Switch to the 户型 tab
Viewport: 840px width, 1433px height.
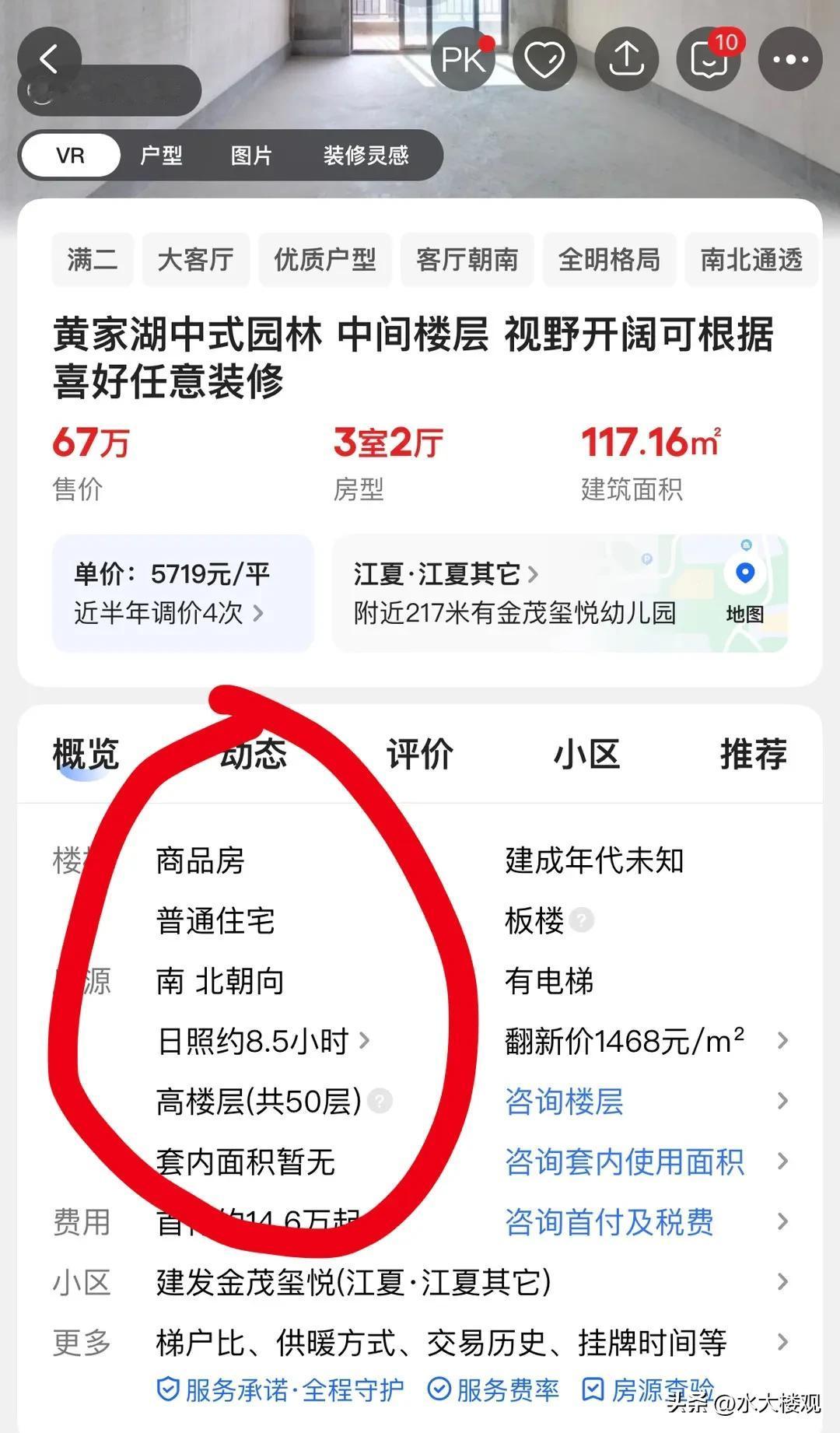coord(161,155)
